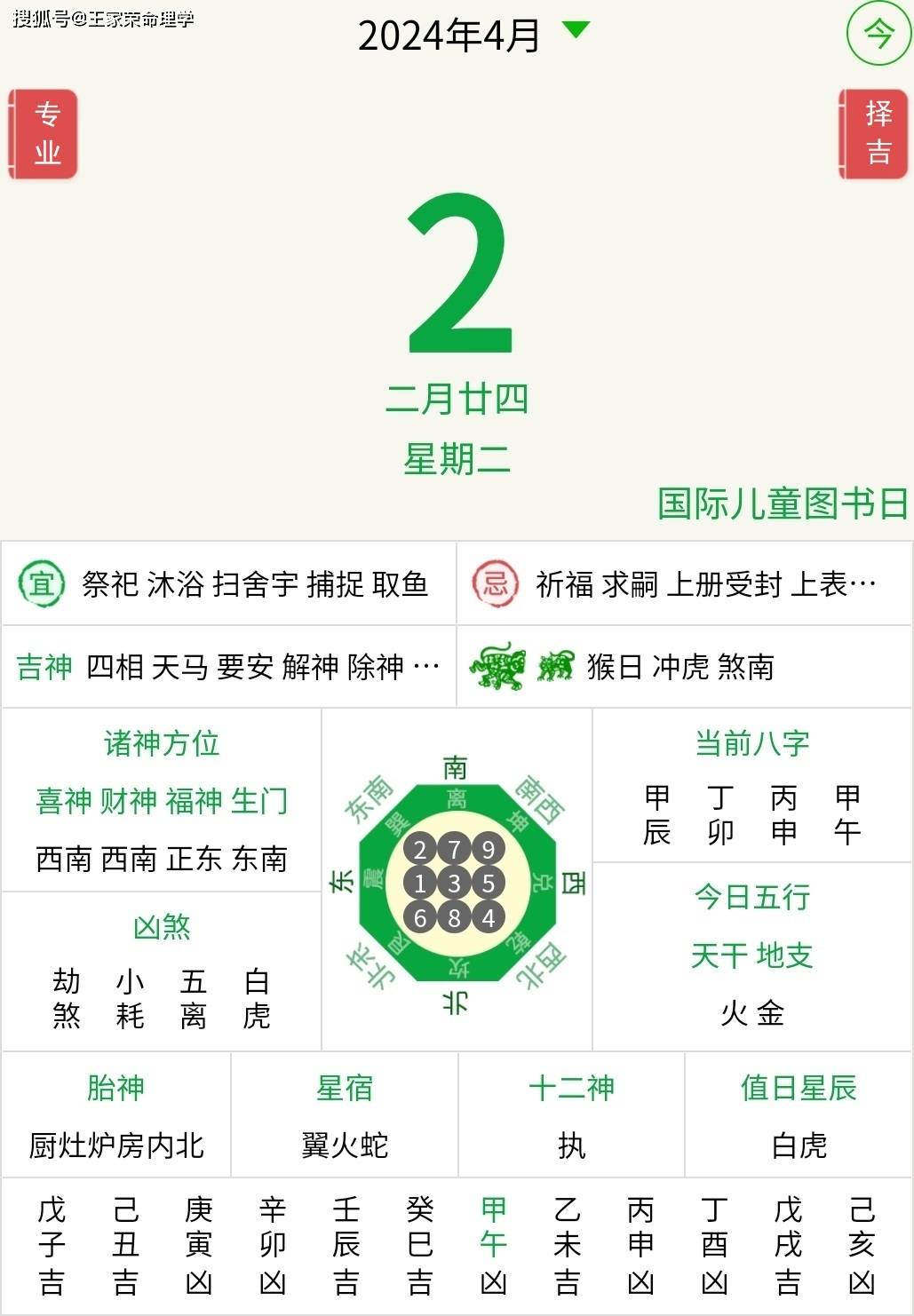Open the 十二神 执 cell
Image resolution: width=914 pixels, height=1316 pixels.
click(571, 1116)
